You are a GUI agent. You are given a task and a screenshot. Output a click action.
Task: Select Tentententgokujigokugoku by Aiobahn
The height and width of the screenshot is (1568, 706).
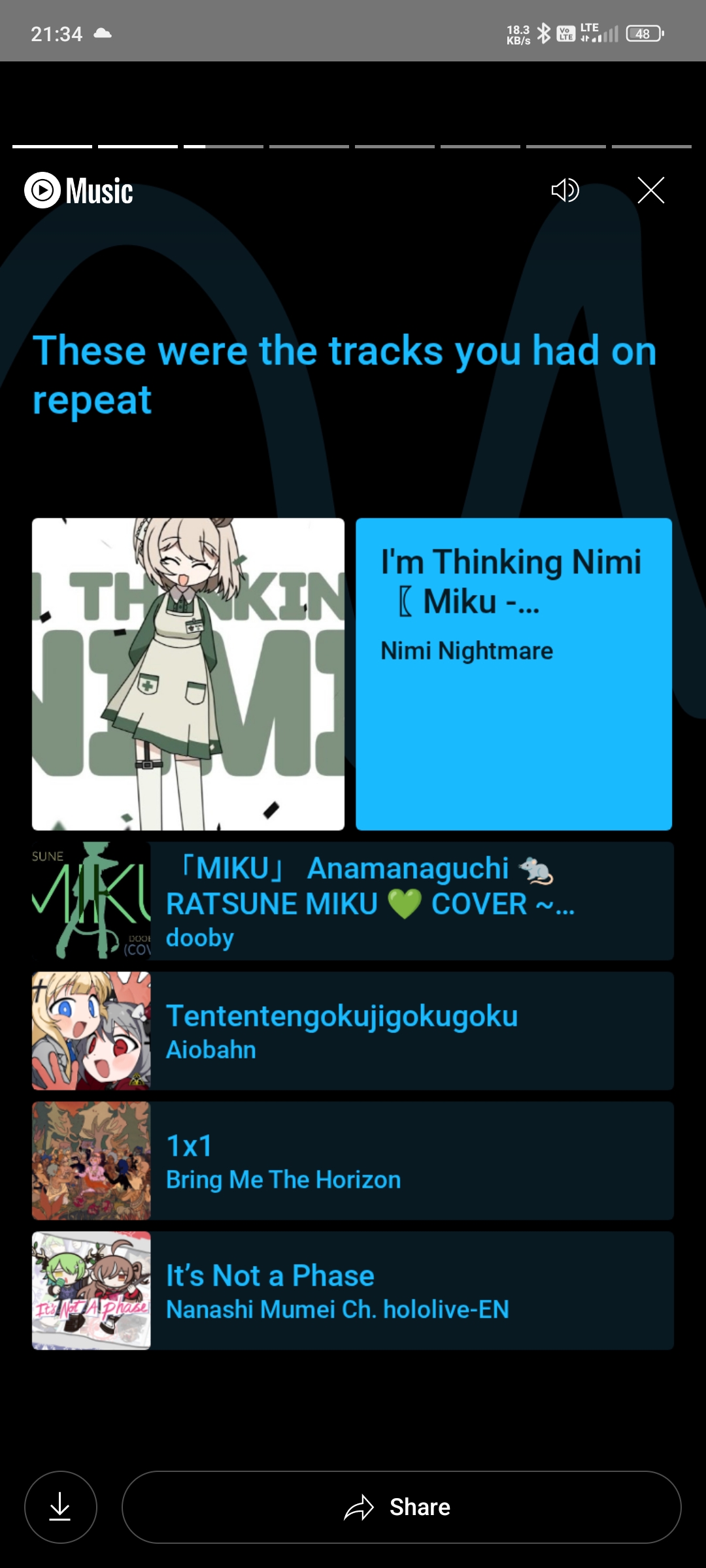[x=353, y=1030]
